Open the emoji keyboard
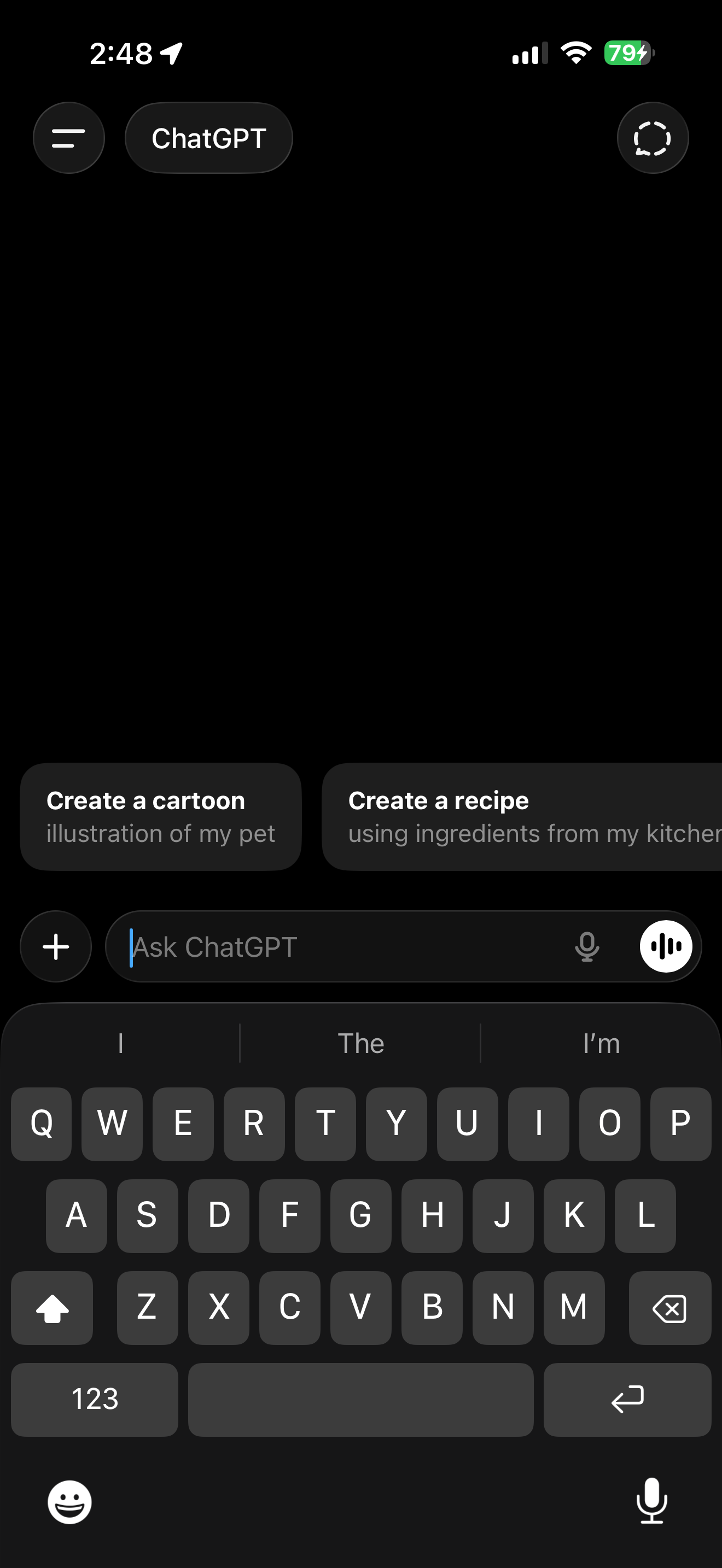The width and height of the screenshot is (722, 1568). click(70, 1502)
